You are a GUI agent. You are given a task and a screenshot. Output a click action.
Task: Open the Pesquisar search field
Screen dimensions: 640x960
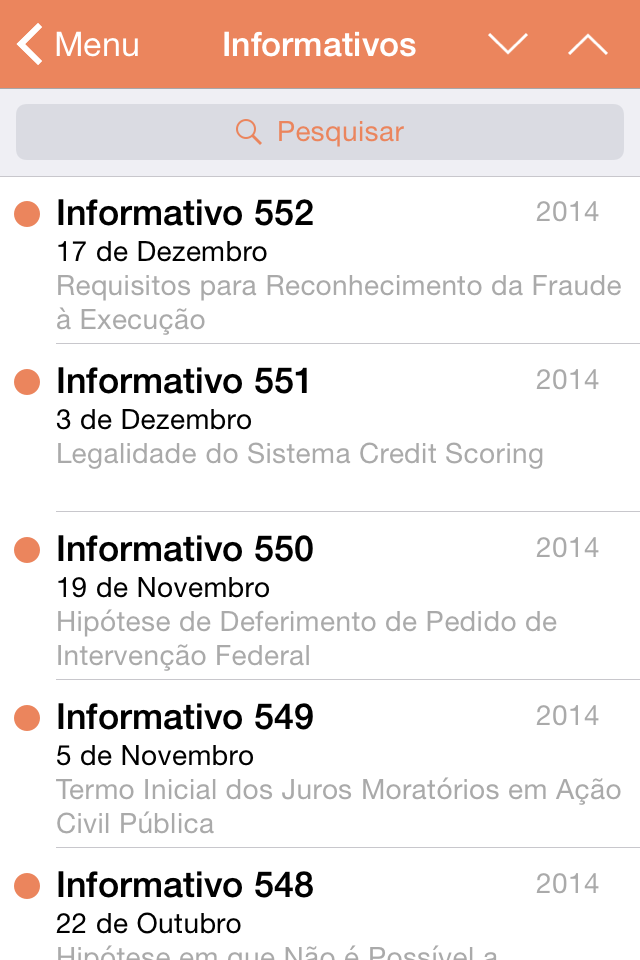pos(320,132)
